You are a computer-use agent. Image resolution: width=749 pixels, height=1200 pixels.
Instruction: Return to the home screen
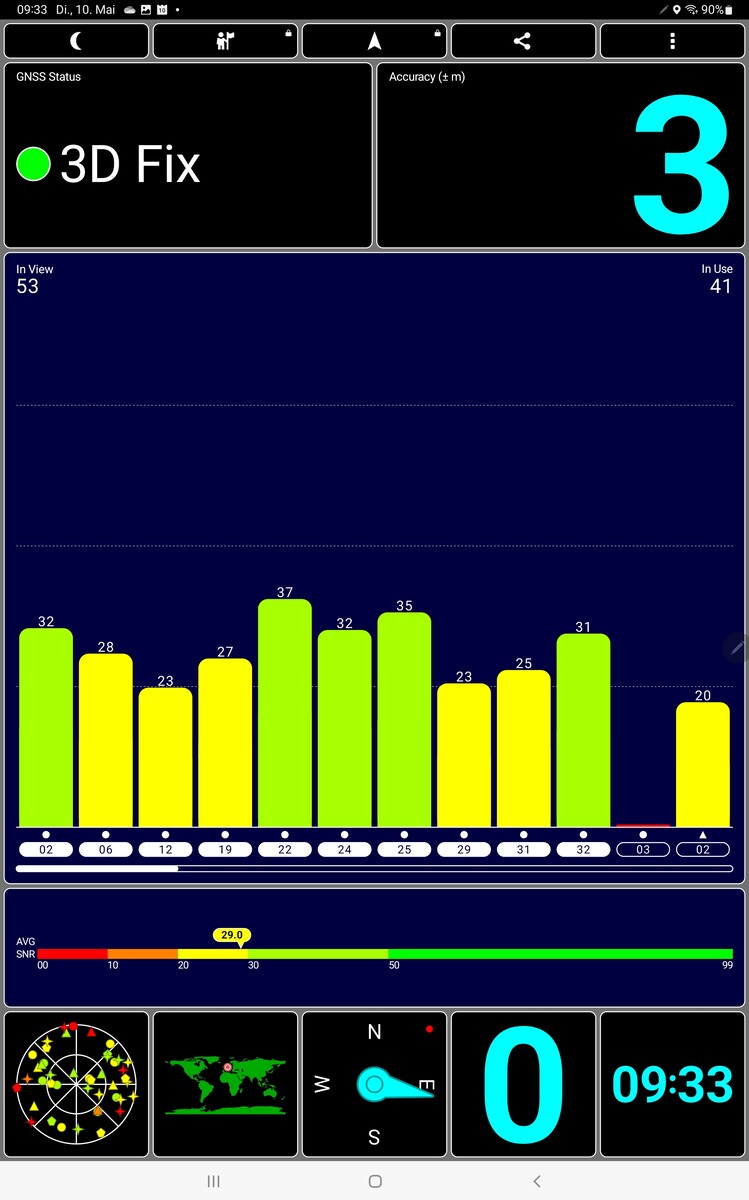(x=375, y=1181)
